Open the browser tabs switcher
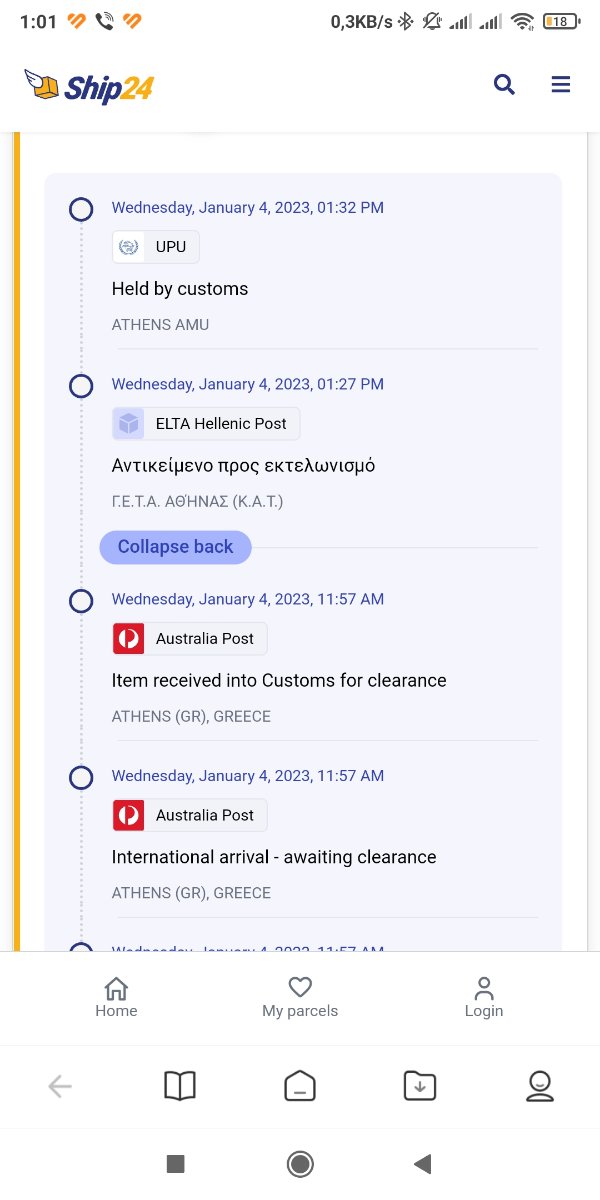 tap(300, 1086)
